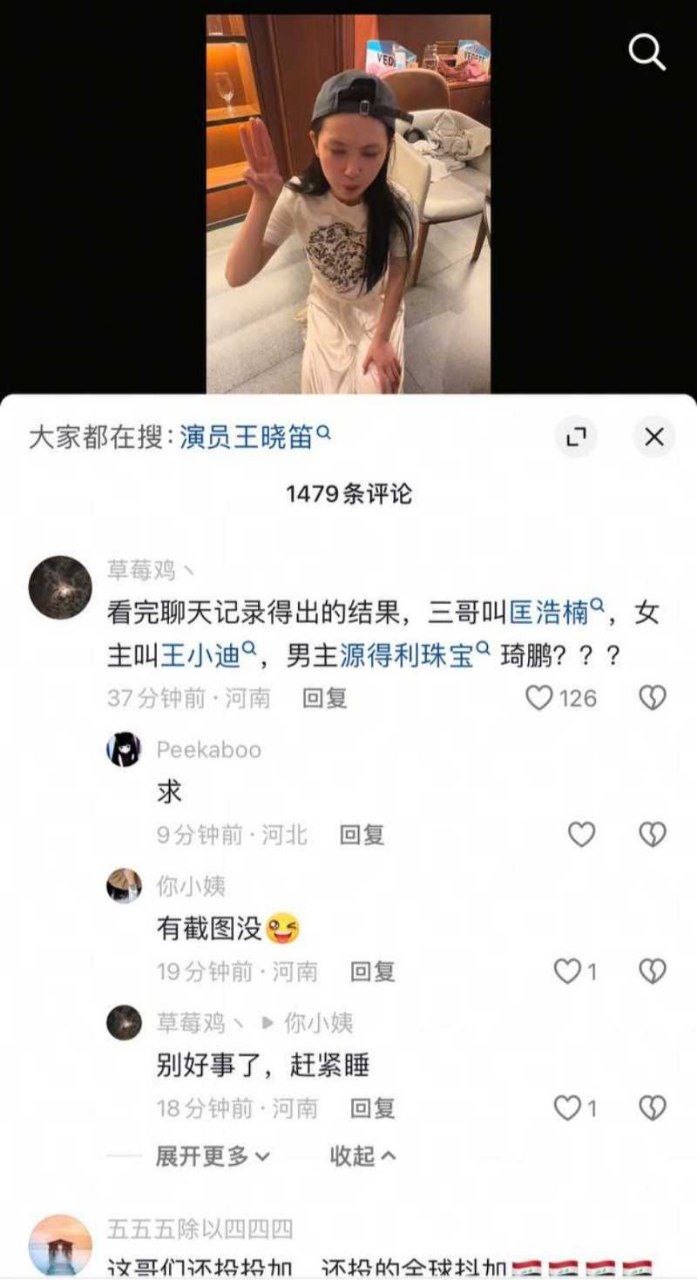Like Peekaboo's comment

click(x=581, y=834)
